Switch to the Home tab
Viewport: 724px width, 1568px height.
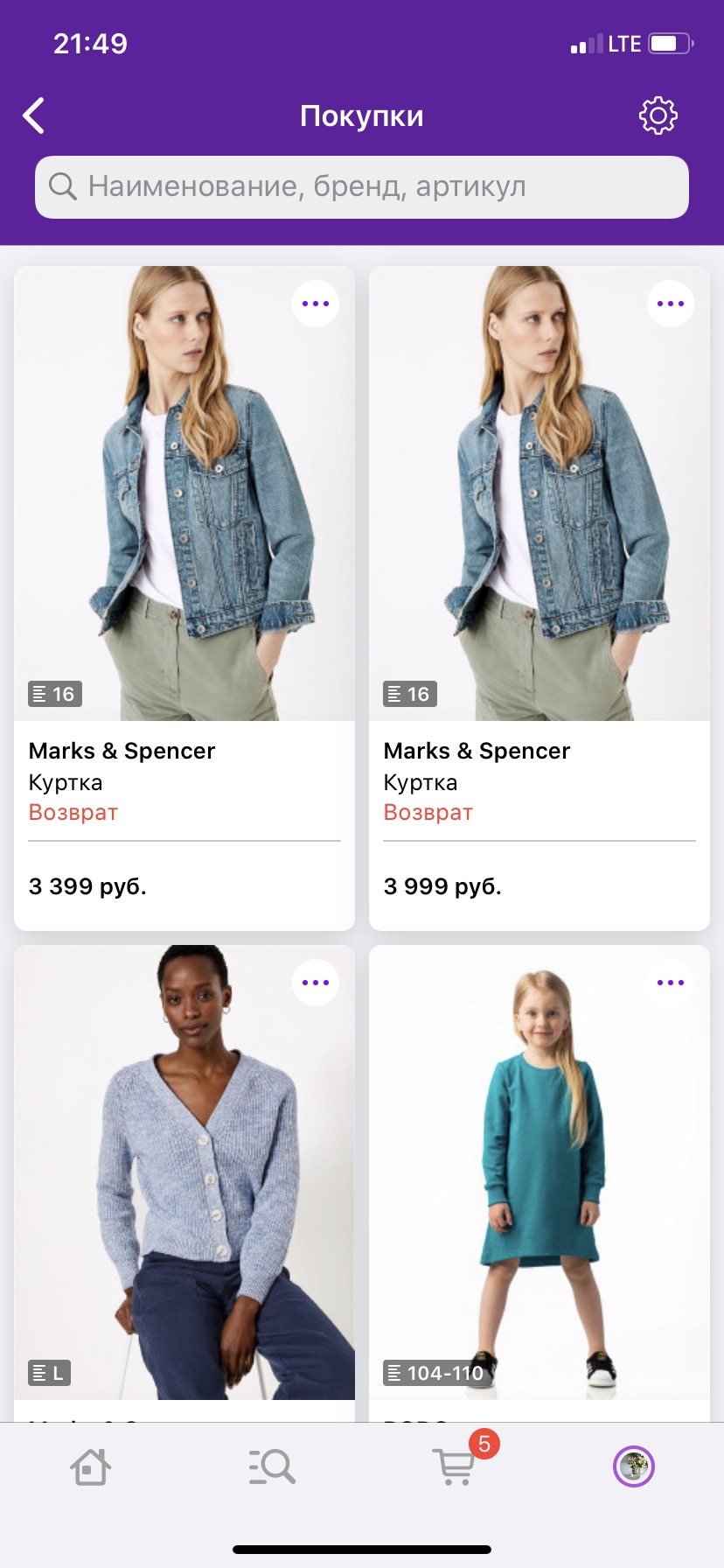tap(90, 1466)
